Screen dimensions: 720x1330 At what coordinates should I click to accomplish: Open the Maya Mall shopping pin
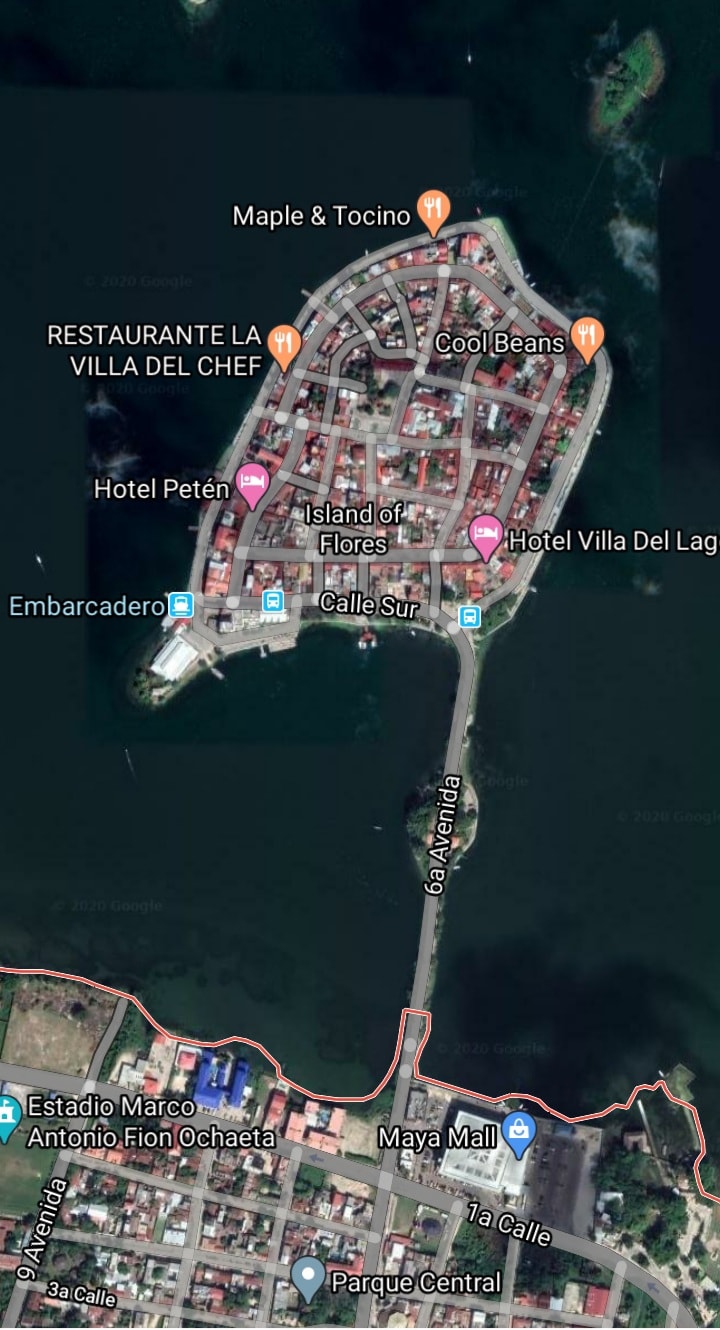pyautogui.click(x=519, y=1132)
